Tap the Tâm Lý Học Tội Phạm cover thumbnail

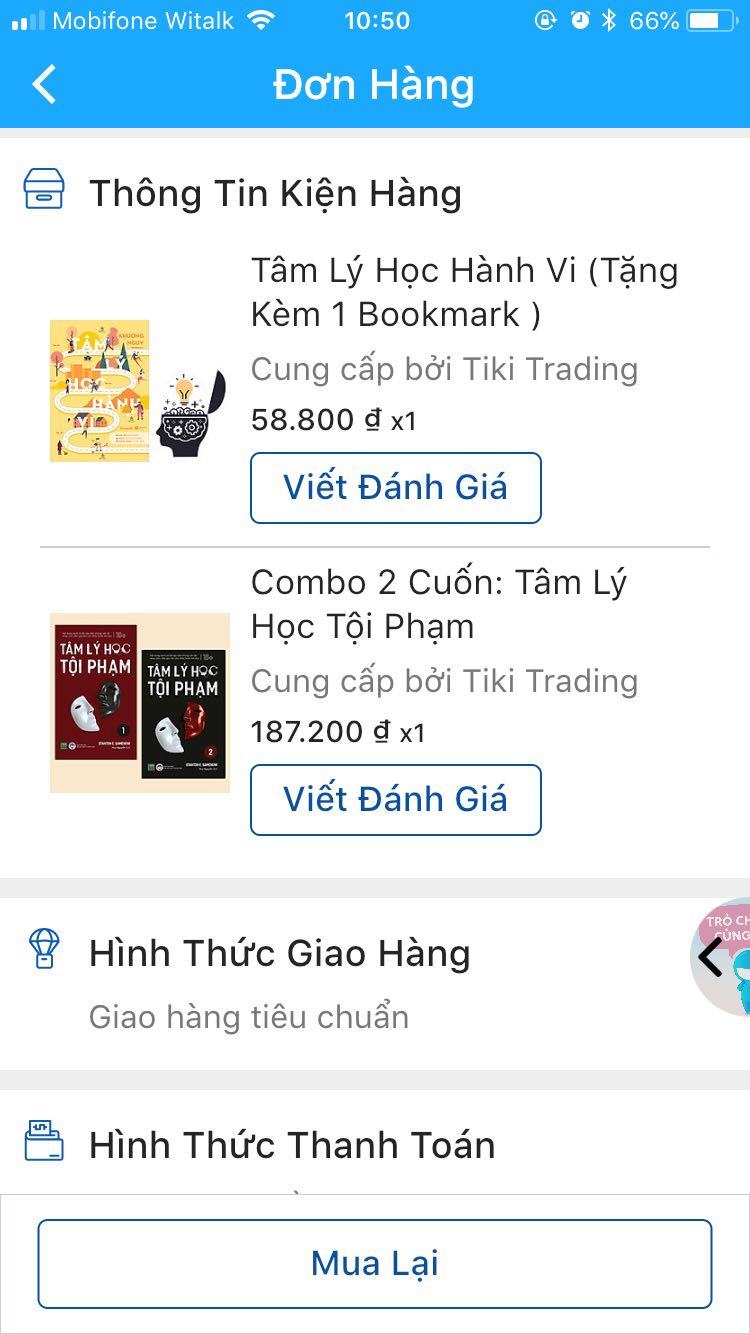(139, 701)
